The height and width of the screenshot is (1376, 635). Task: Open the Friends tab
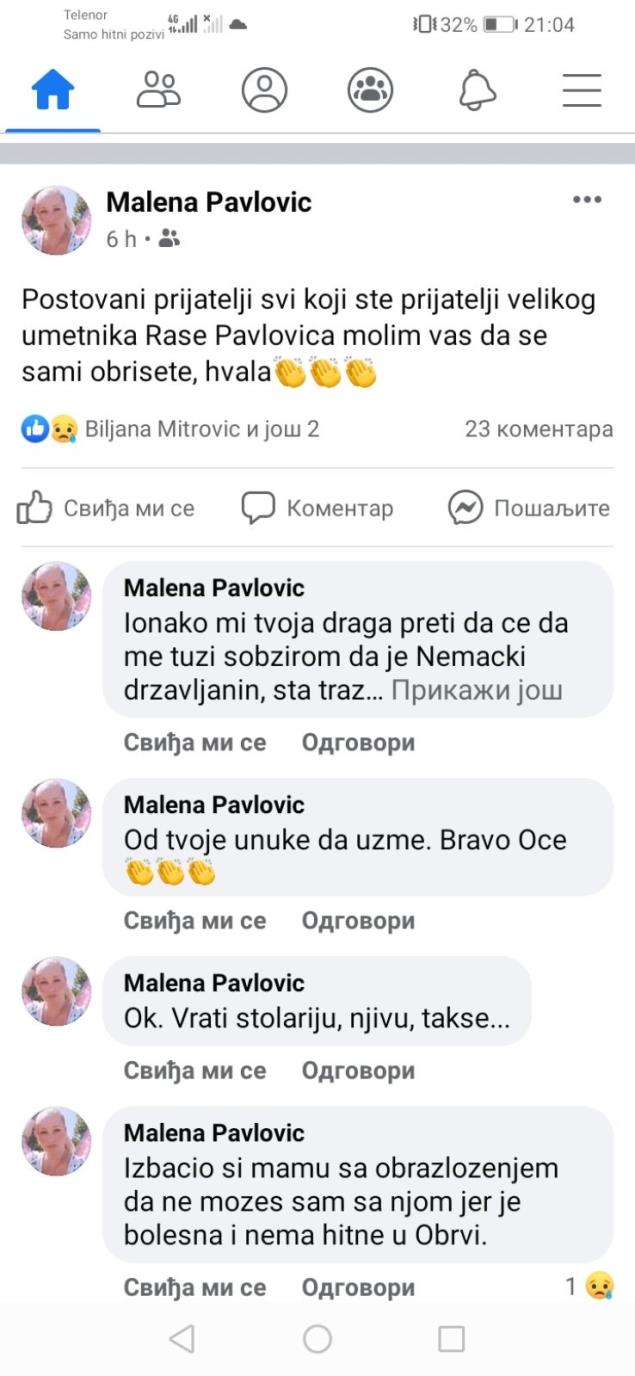click(x=158, y=91)
